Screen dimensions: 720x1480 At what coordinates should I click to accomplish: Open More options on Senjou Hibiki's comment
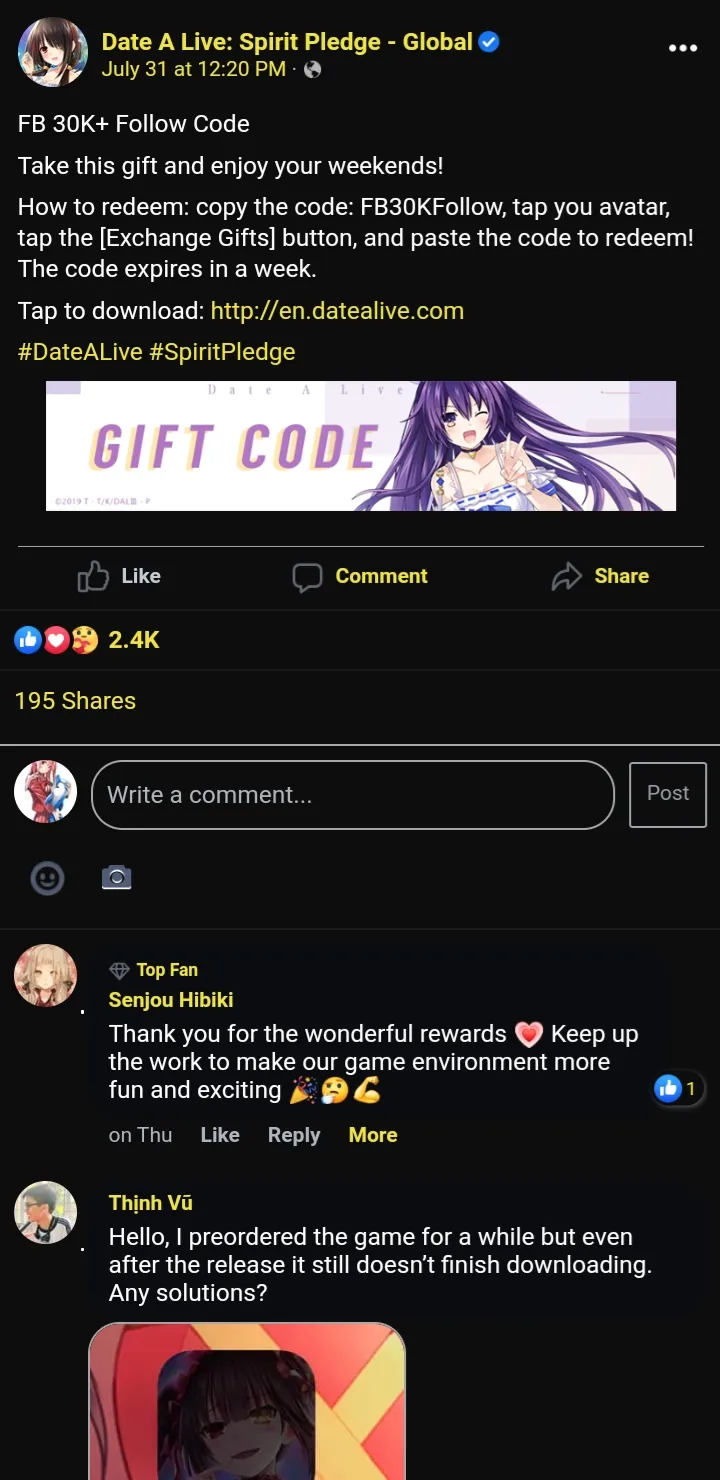pos(372,1135)
